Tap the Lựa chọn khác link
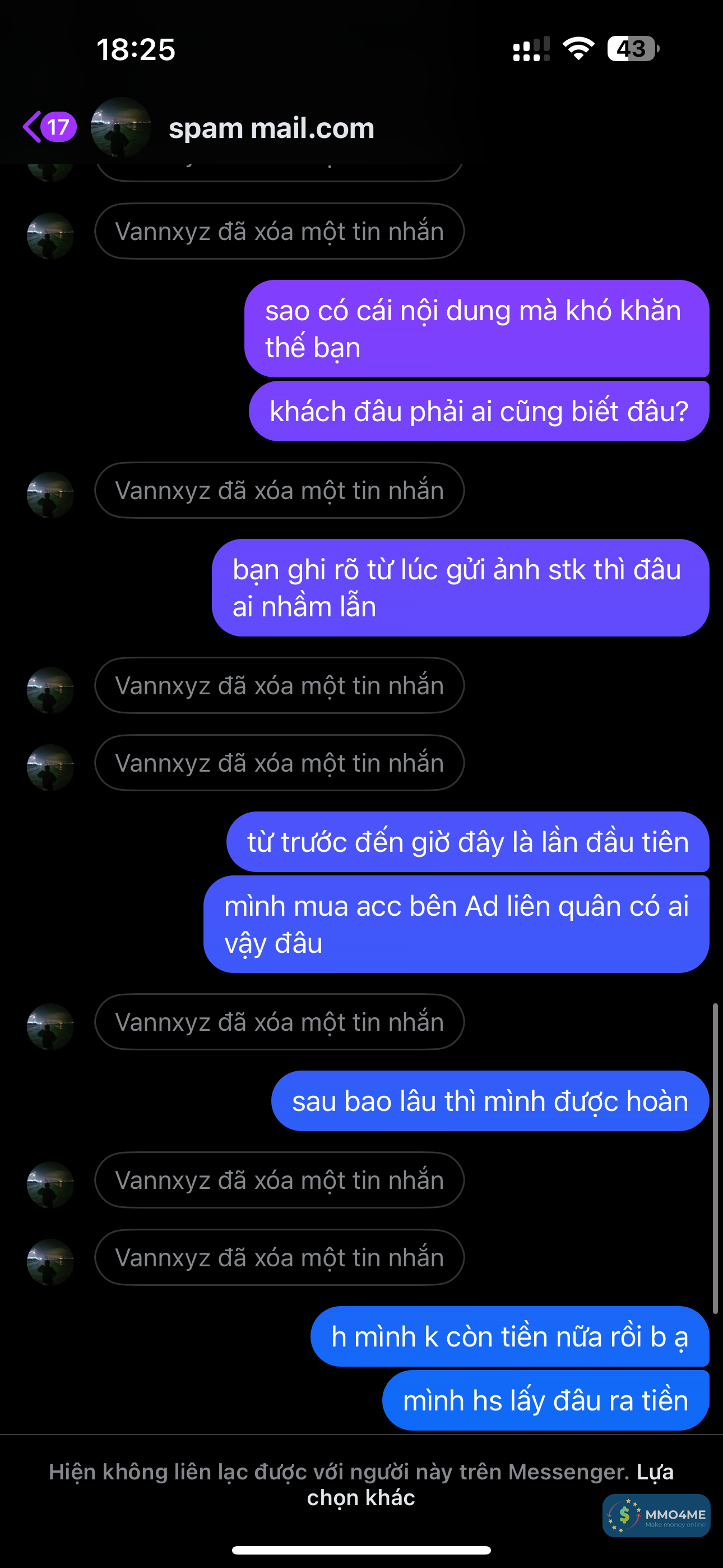The width and height of the screenshot is (723, 1568). pos(361,1497)
